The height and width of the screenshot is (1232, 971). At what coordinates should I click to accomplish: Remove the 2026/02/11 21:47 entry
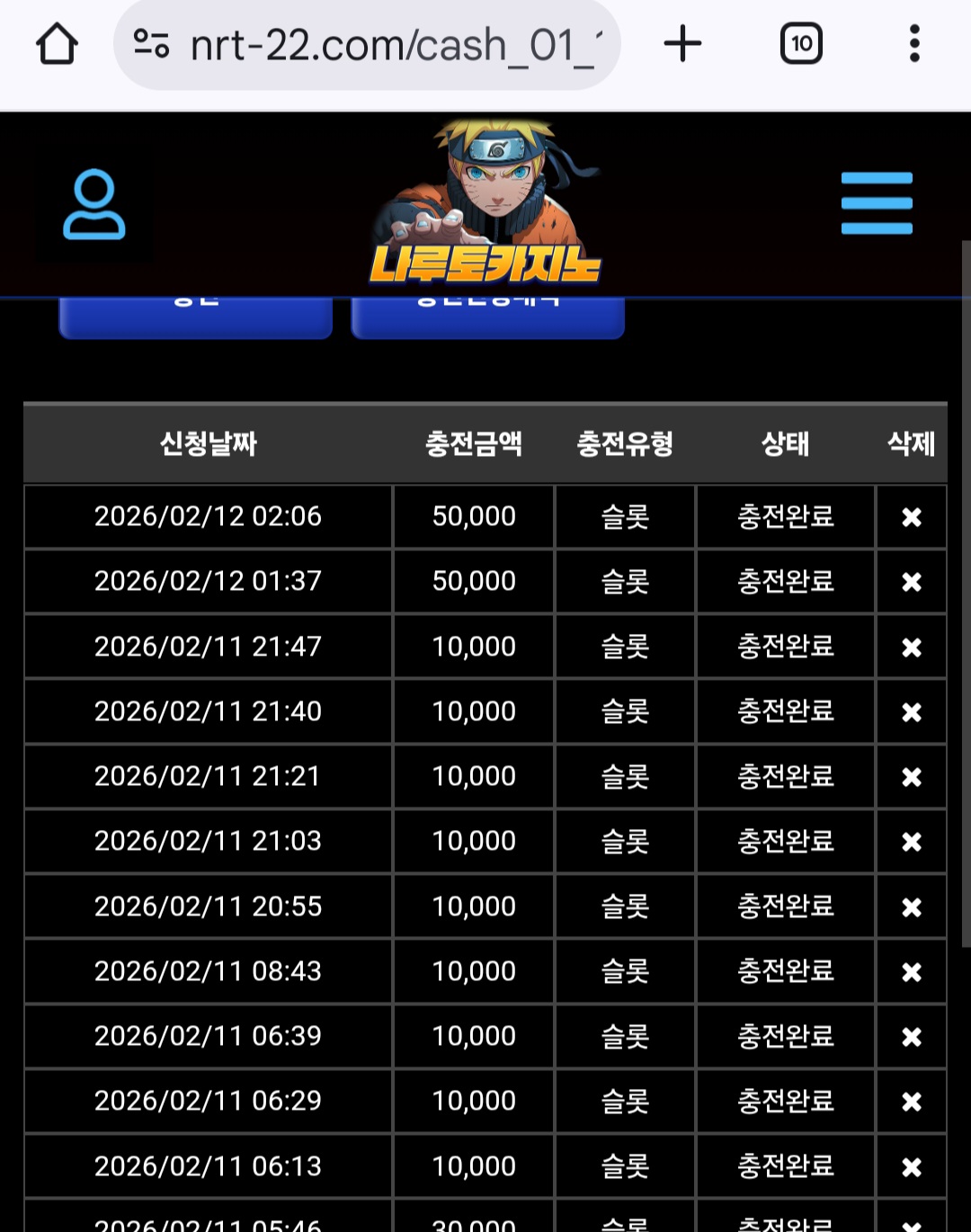912,647
